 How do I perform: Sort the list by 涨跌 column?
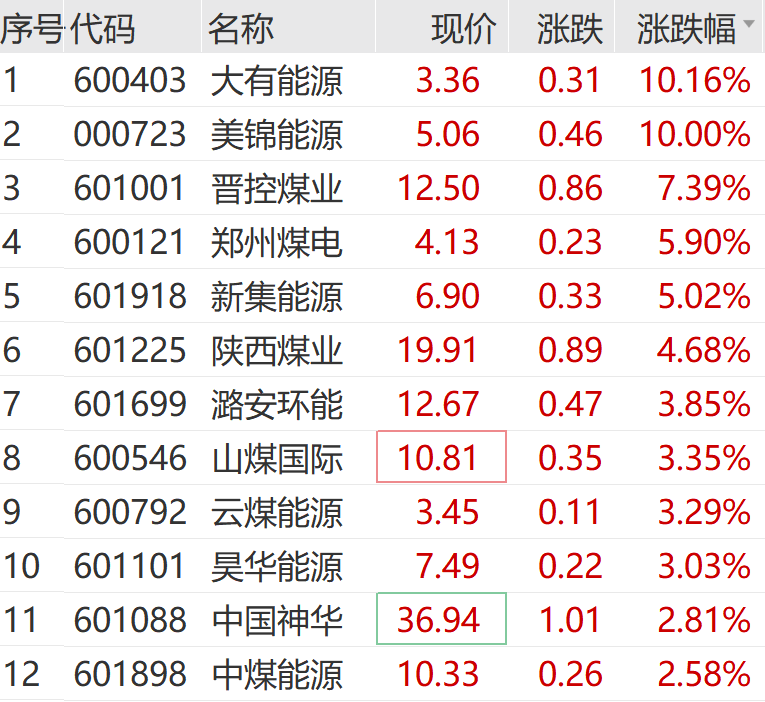coord(569,29)
